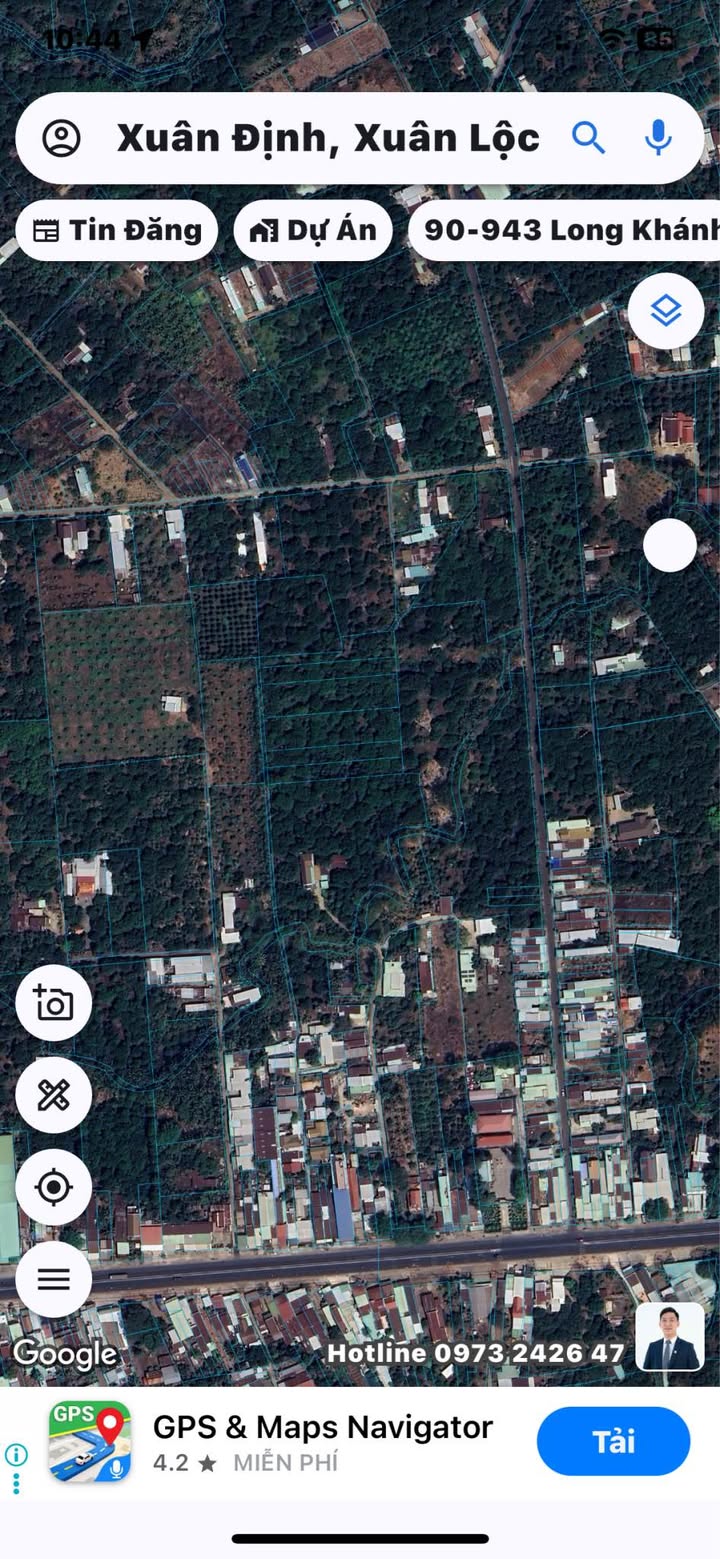Open the map layers button
Viewport: 720px width, 1559px height.
click(x=666, y=312)
